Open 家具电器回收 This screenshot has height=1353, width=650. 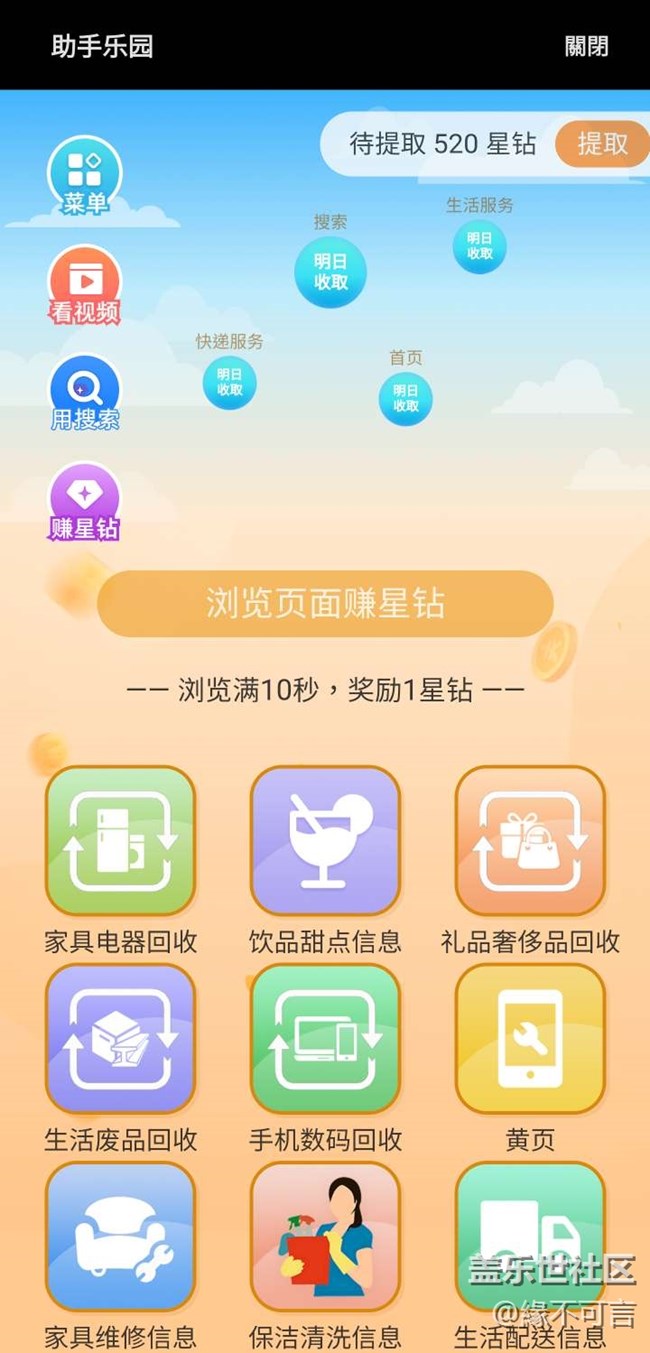(121, 842)
